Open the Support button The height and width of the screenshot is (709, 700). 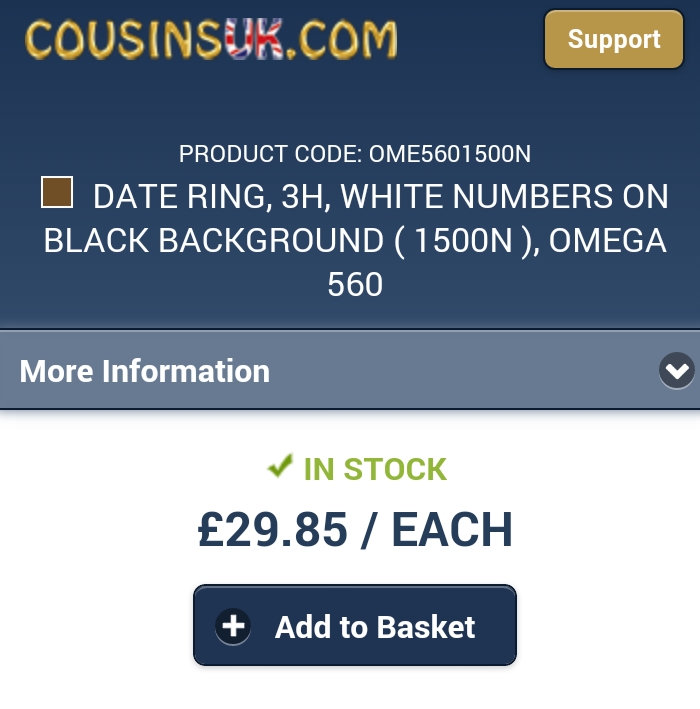tap(614, 40)
